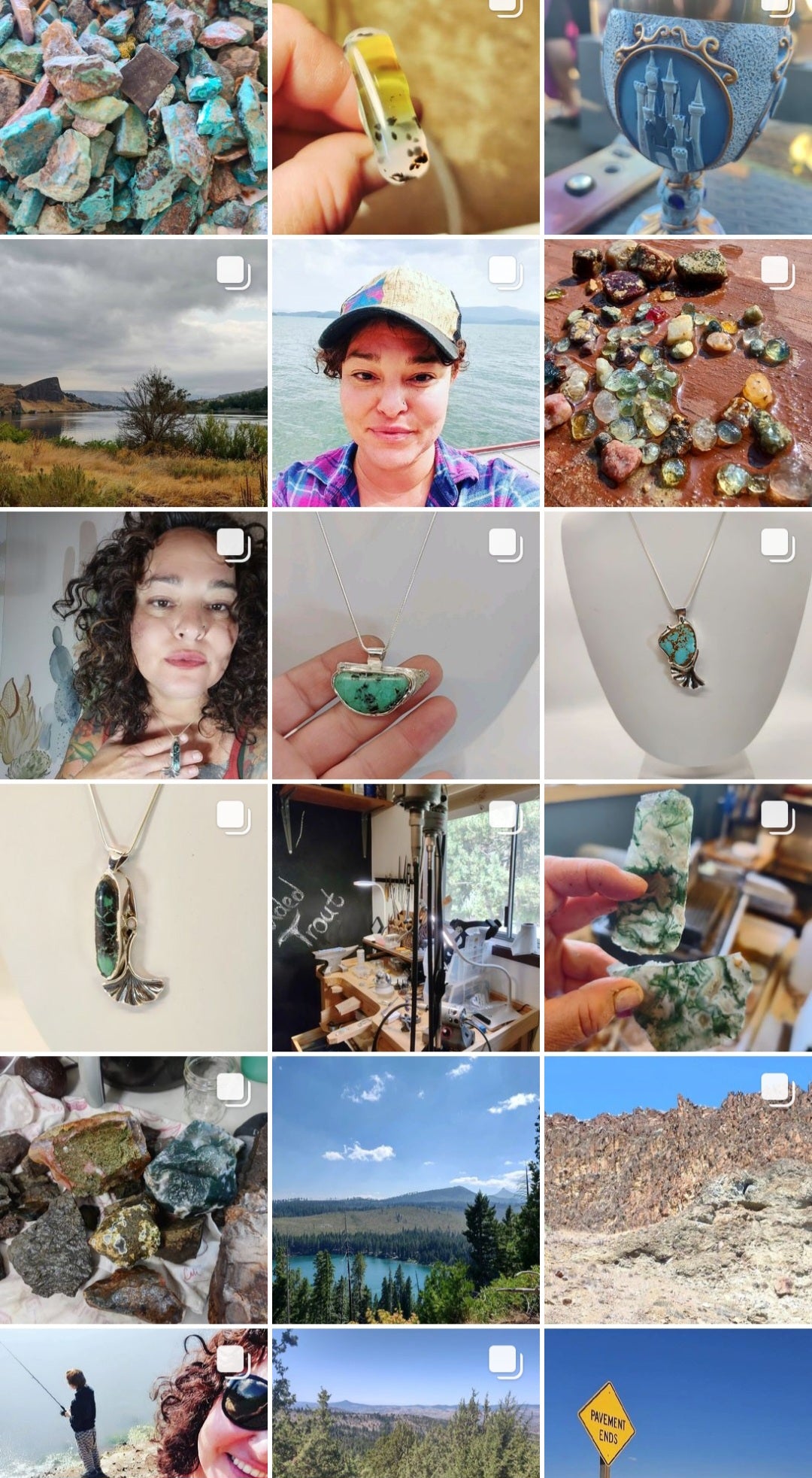Open the tumbled colorful gemstones post
The height and width of the screenshot is (1478, 812).
678,373
